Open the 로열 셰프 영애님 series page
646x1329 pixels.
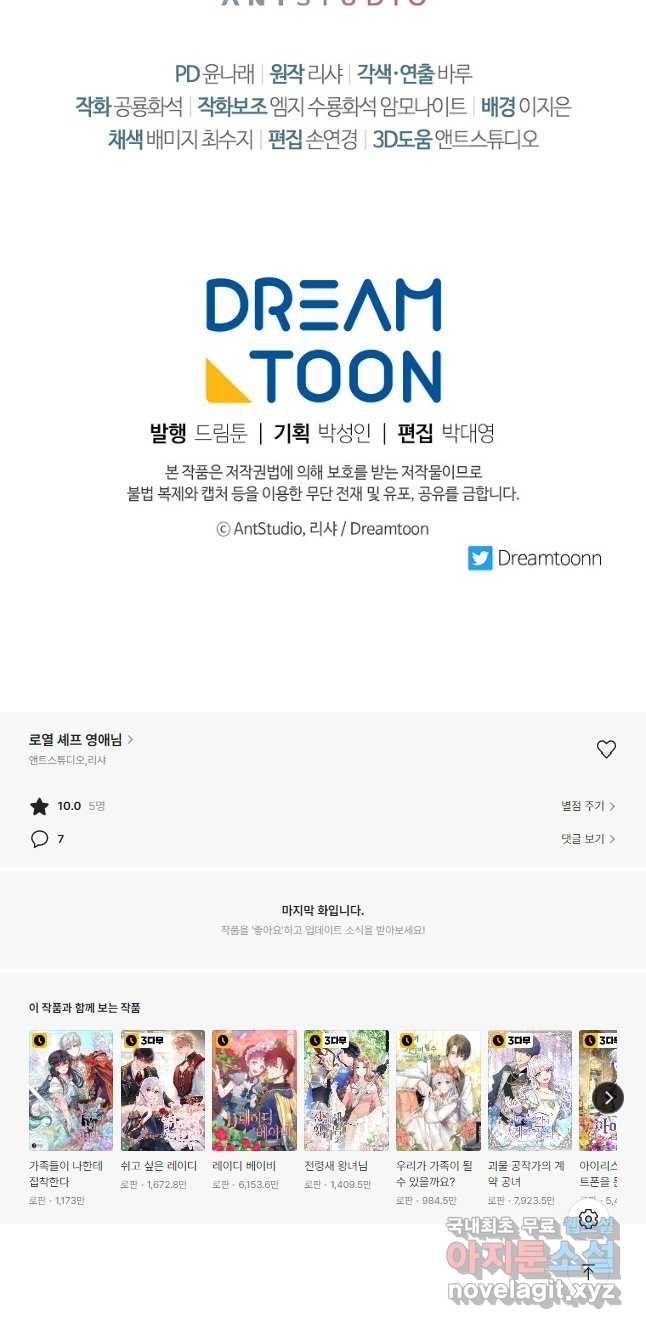click(80, 740)
